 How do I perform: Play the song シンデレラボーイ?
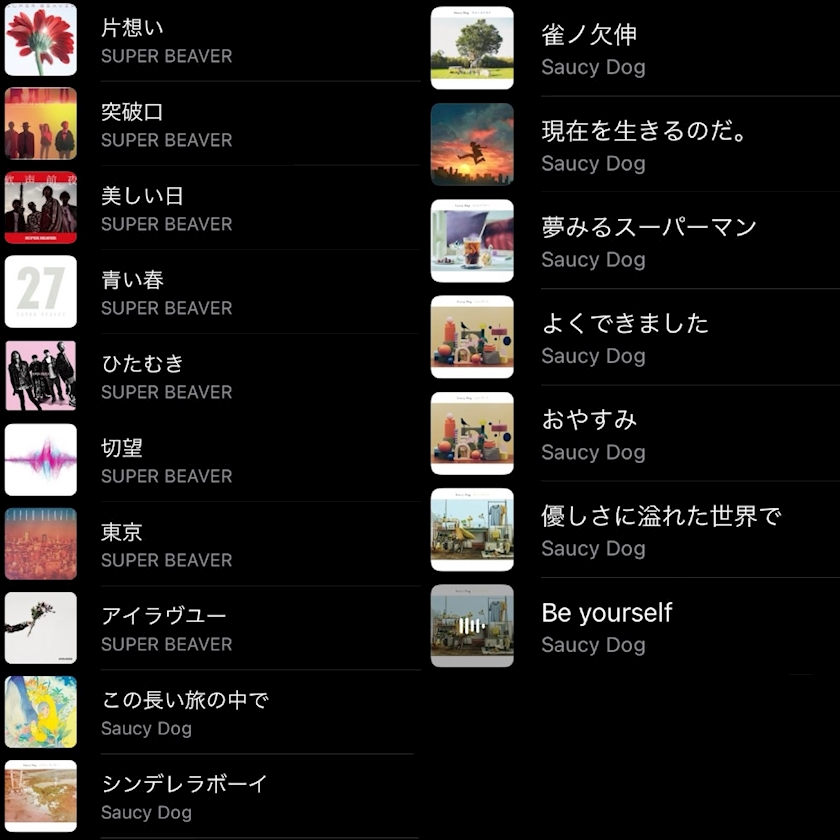coord(210,797)
